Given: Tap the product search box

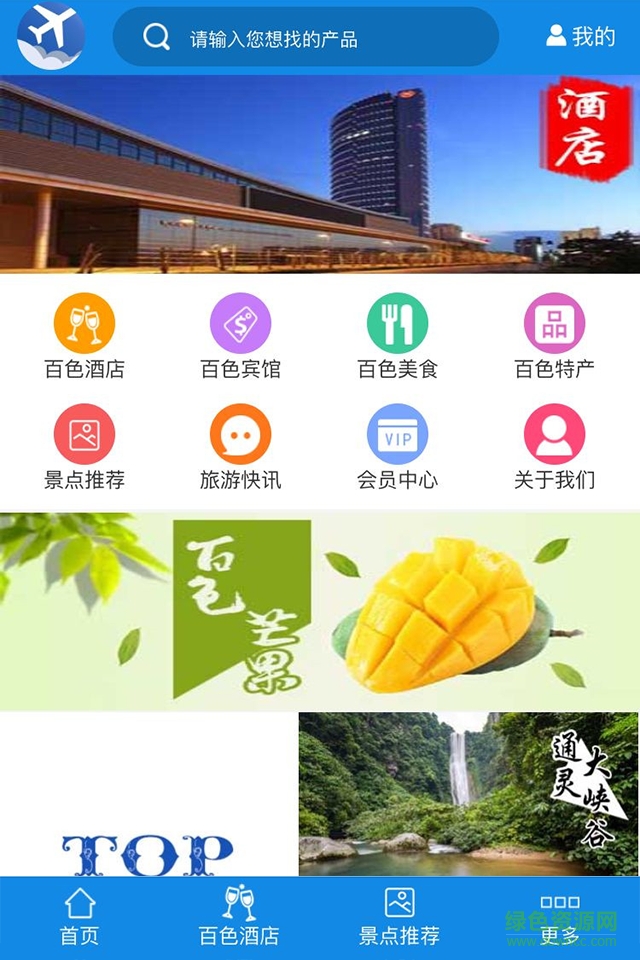Looking at the screenshot, I should (305, 38).
